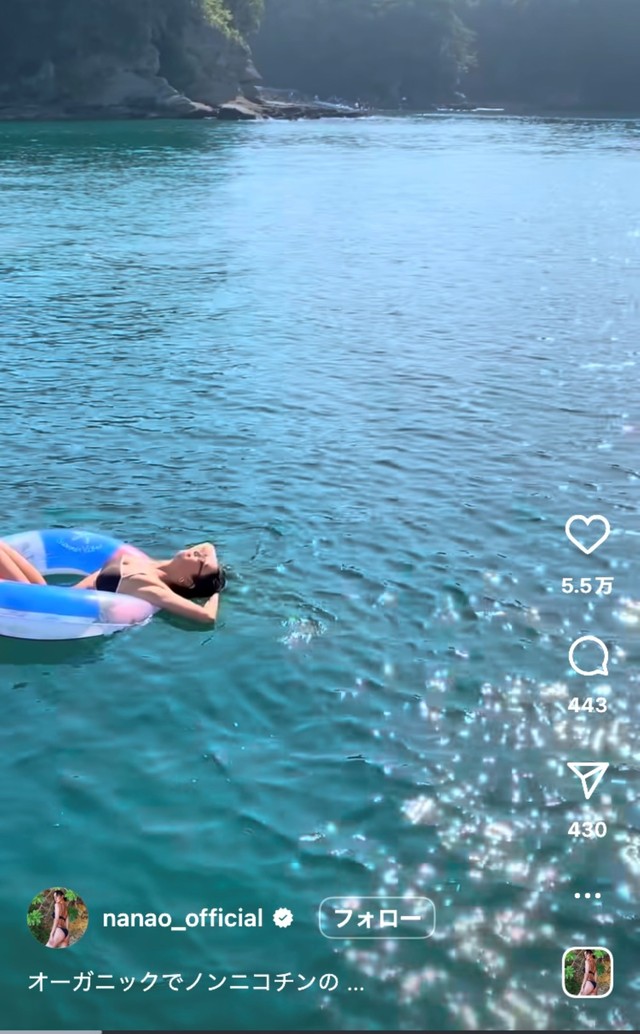Open the nanao_official username link
Image resolution: width=640 pixels, height=1034 pixels.
[x=183, y=918]
